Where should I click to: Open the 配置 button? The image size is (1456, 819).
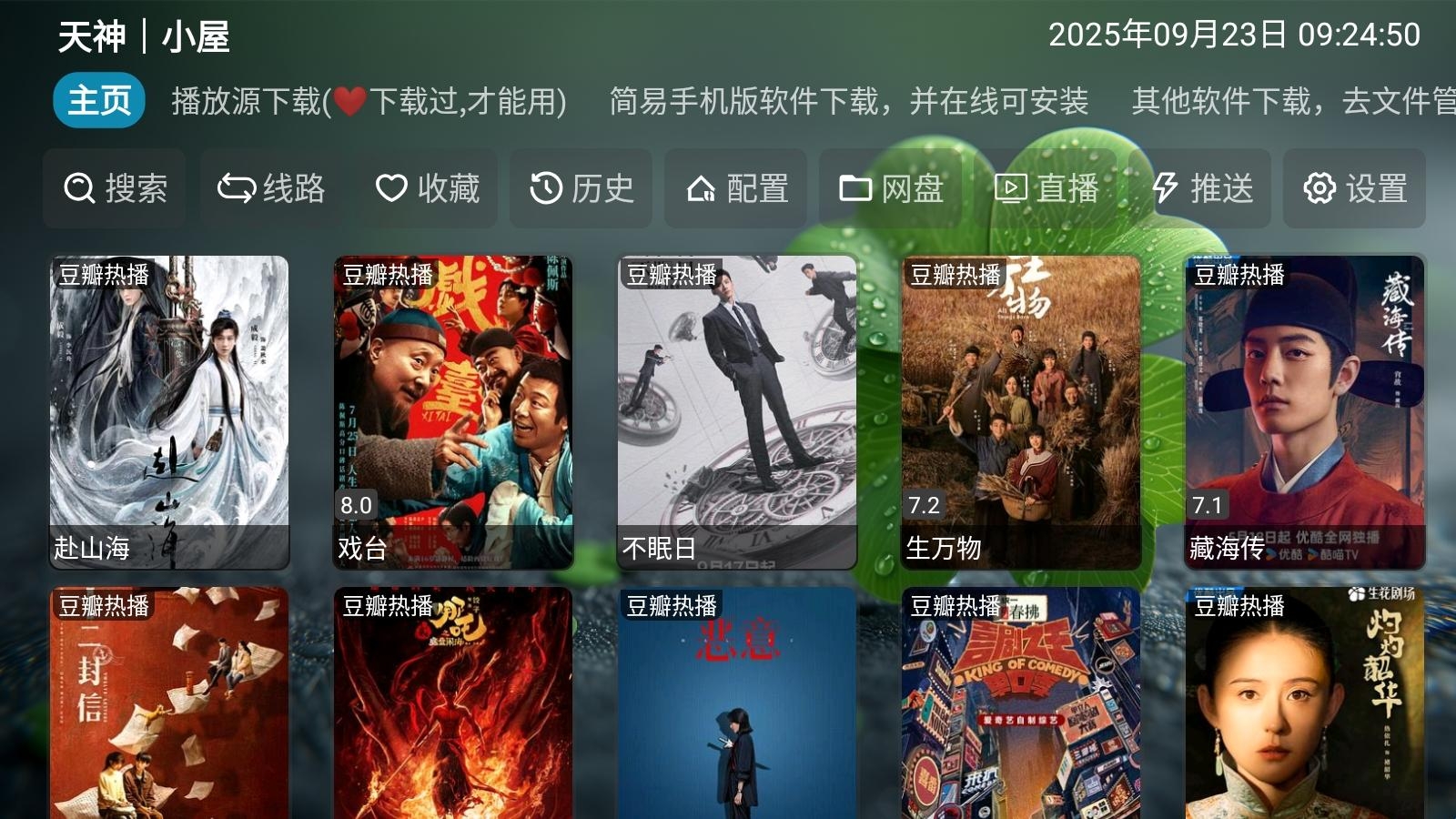pyautogui.click(x=736, y=188)
